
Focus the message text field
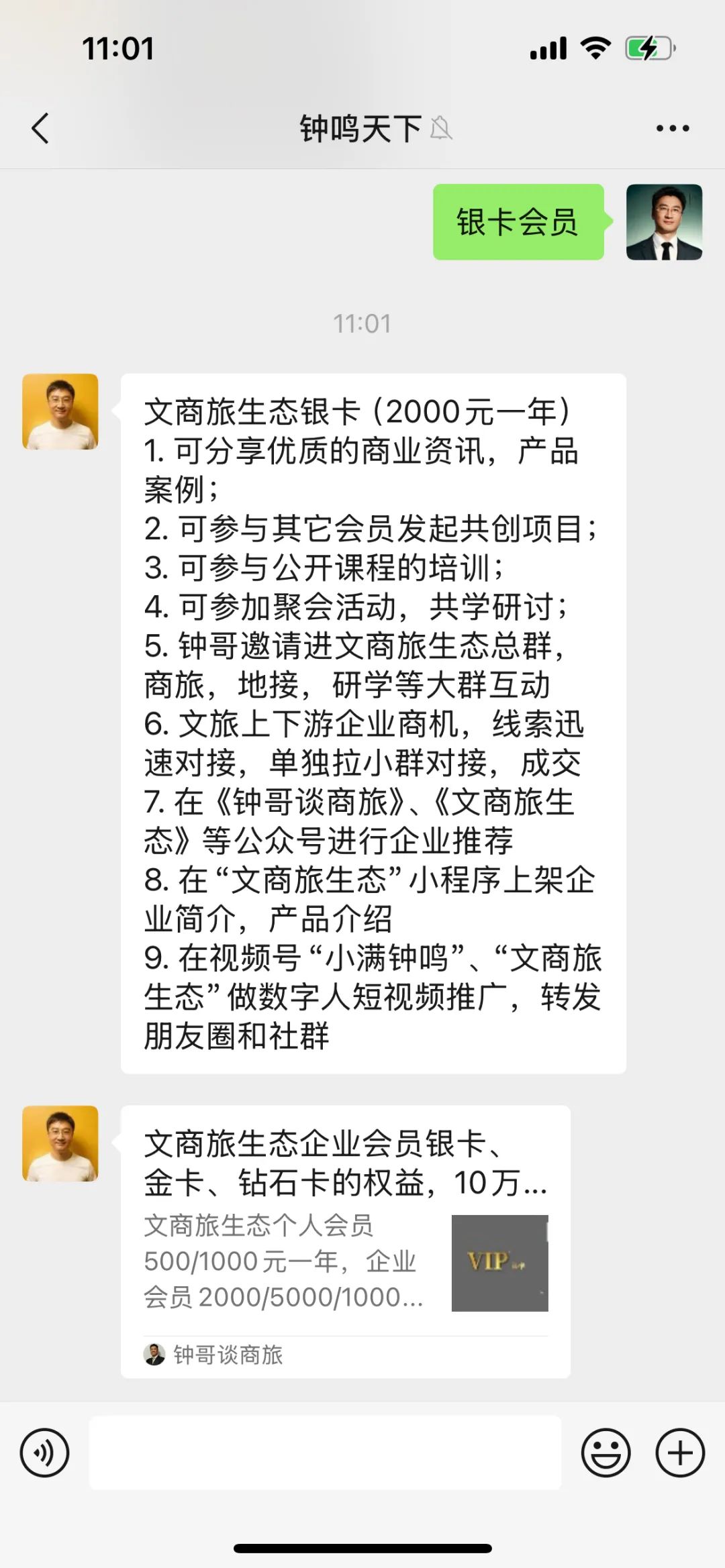[x=325, y=1453]
